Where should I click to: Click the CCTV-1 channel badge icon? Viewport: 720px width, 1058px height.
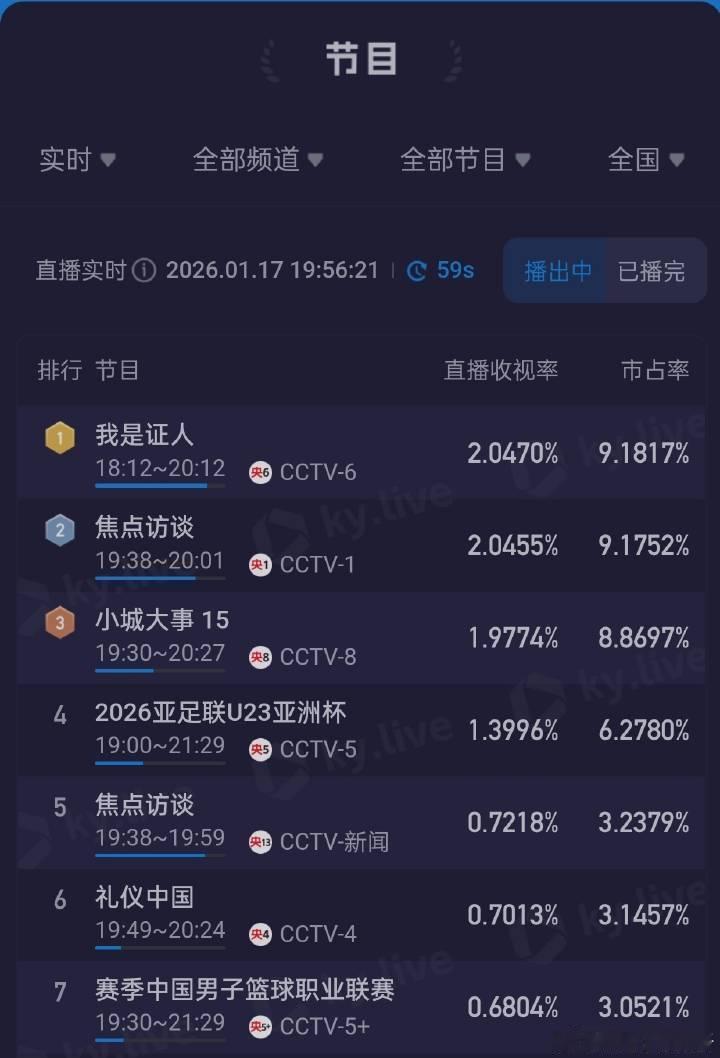260,564
